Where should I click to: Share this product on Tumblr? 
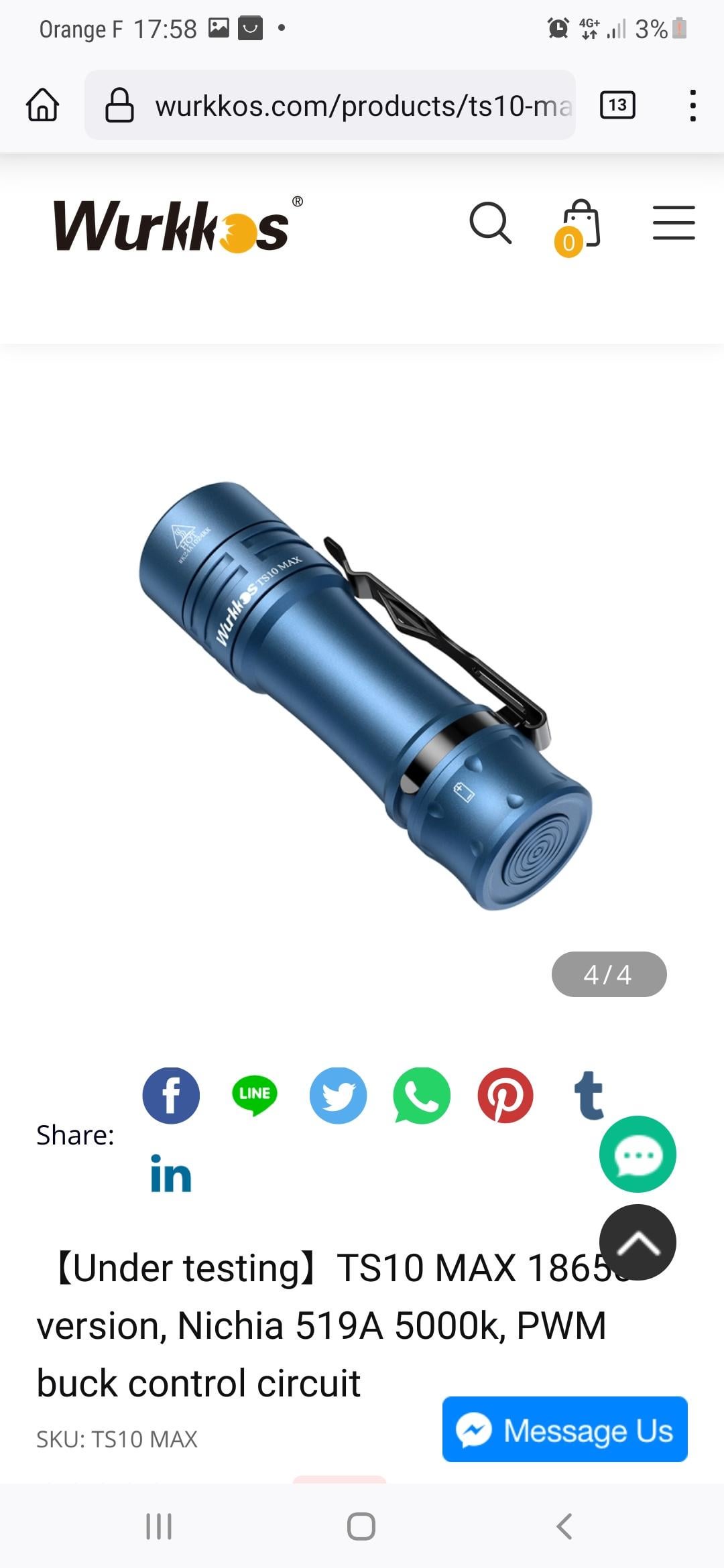(x=589, y=1096)
